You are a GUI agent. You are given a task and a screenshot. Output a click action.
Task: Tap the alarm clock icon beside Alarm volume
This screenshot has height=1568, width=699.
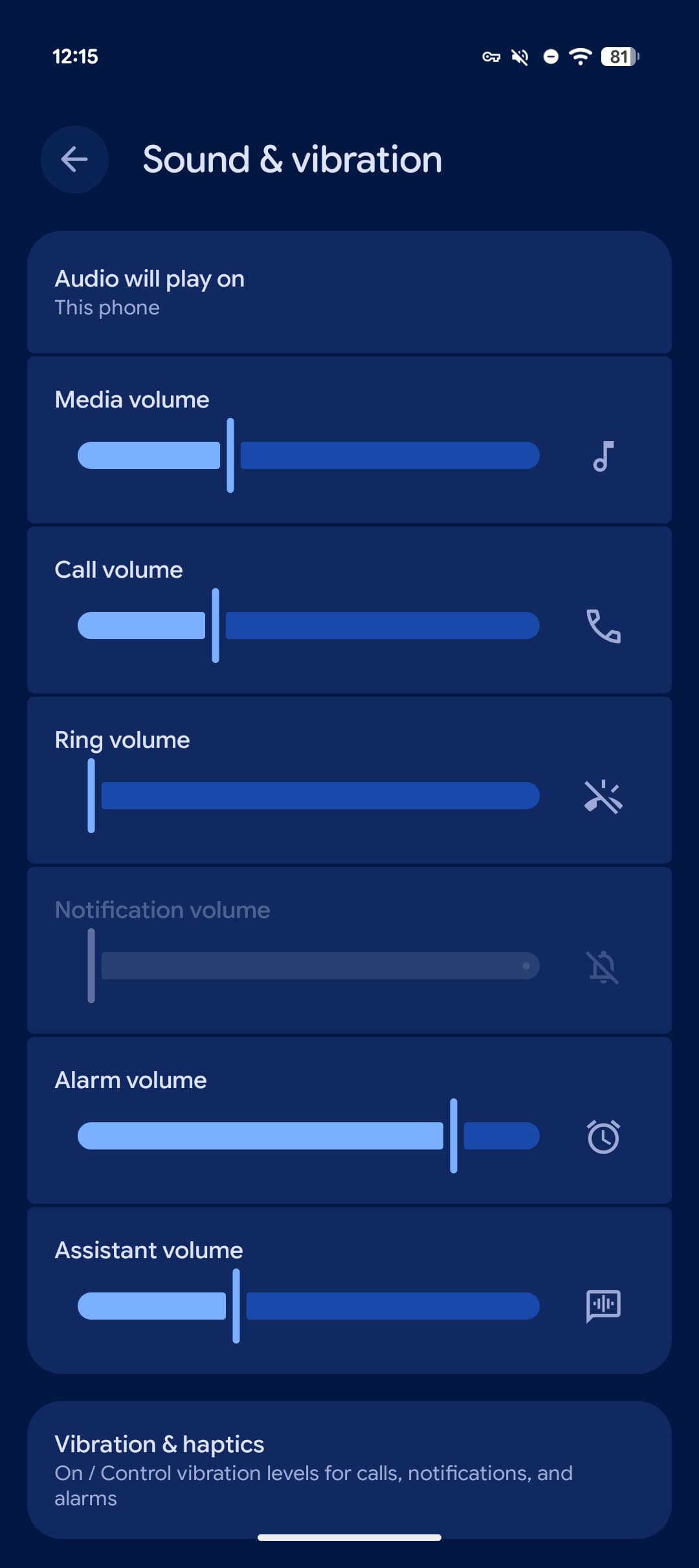pos(603,1137)
